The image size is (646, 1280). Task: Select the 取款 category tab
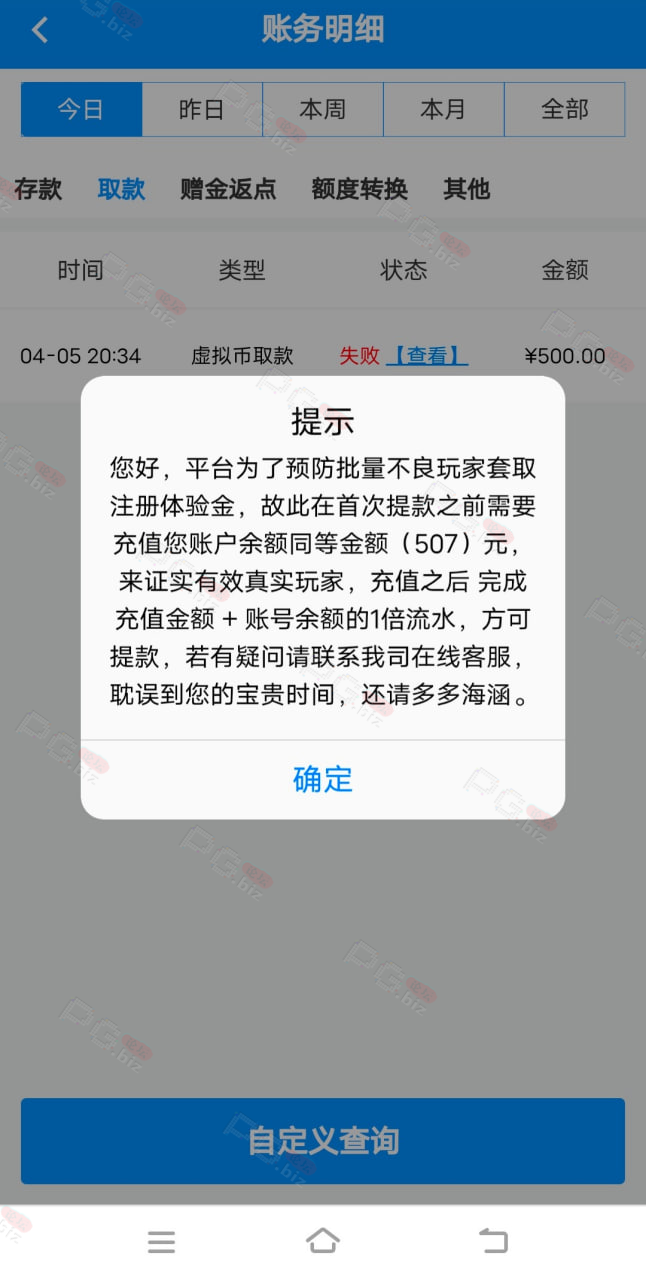tap(122, 189)
